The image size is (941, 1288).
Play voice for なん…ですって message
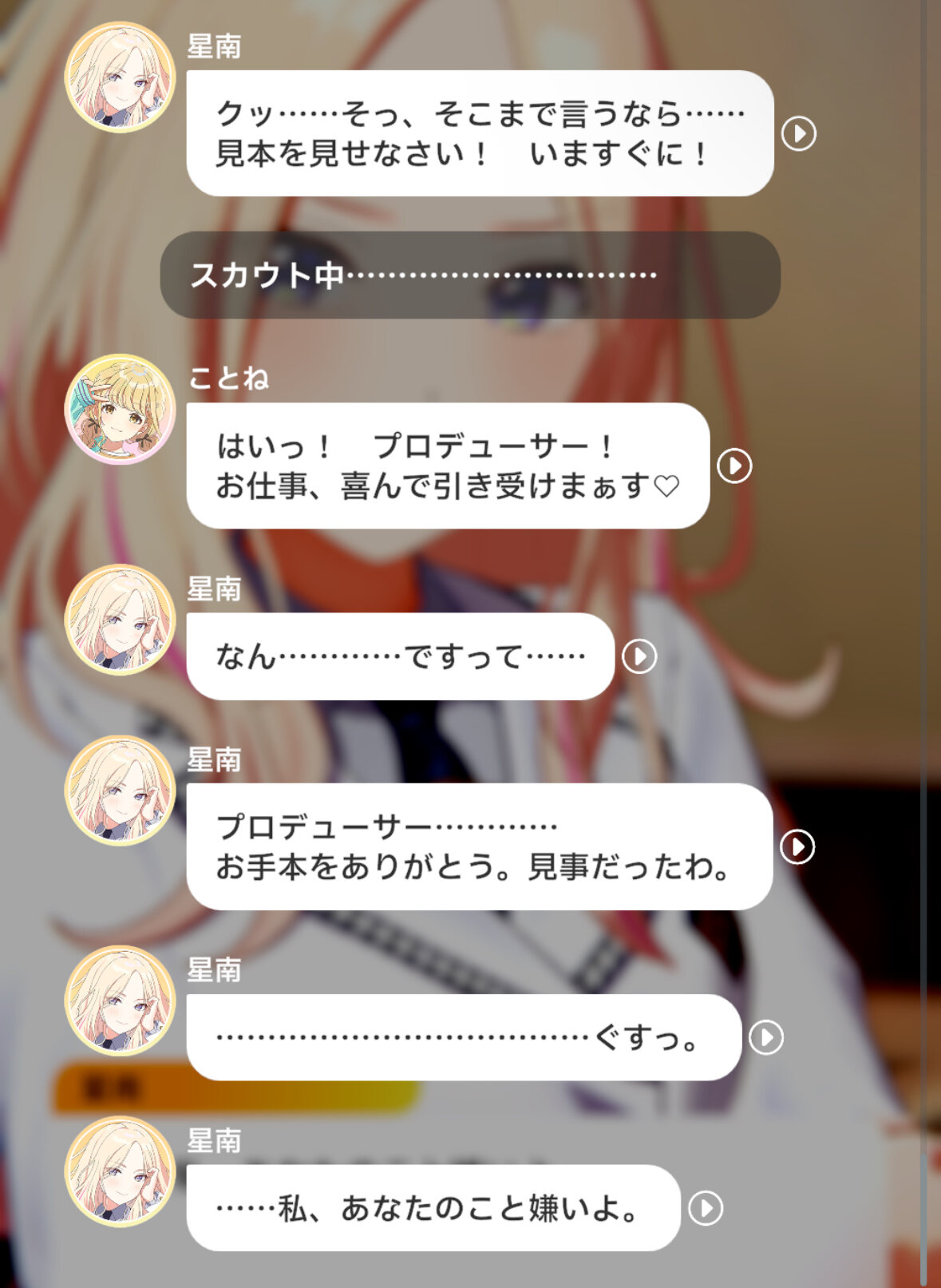pyautogui.click(x=639, y=656)
